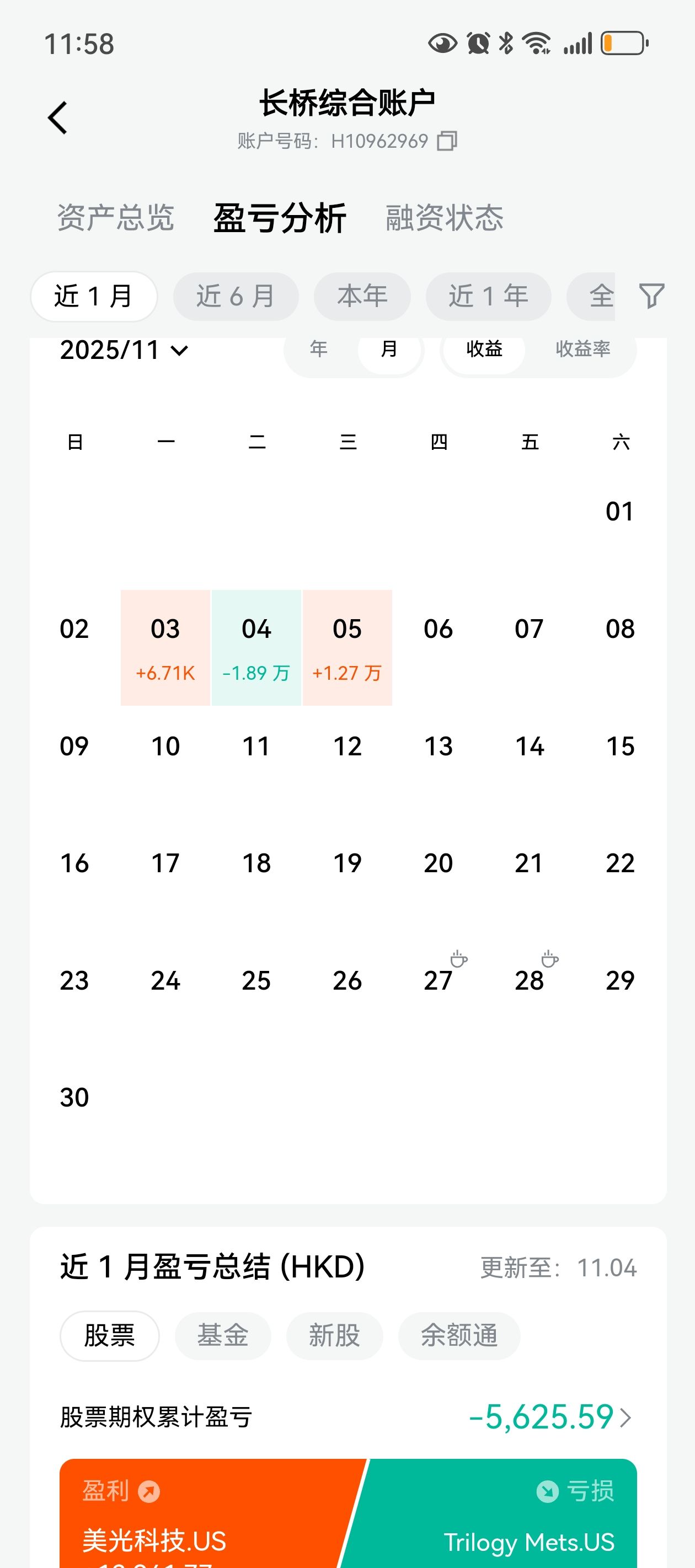Select the 近 1 年 range chip

(x=488, y=297)
